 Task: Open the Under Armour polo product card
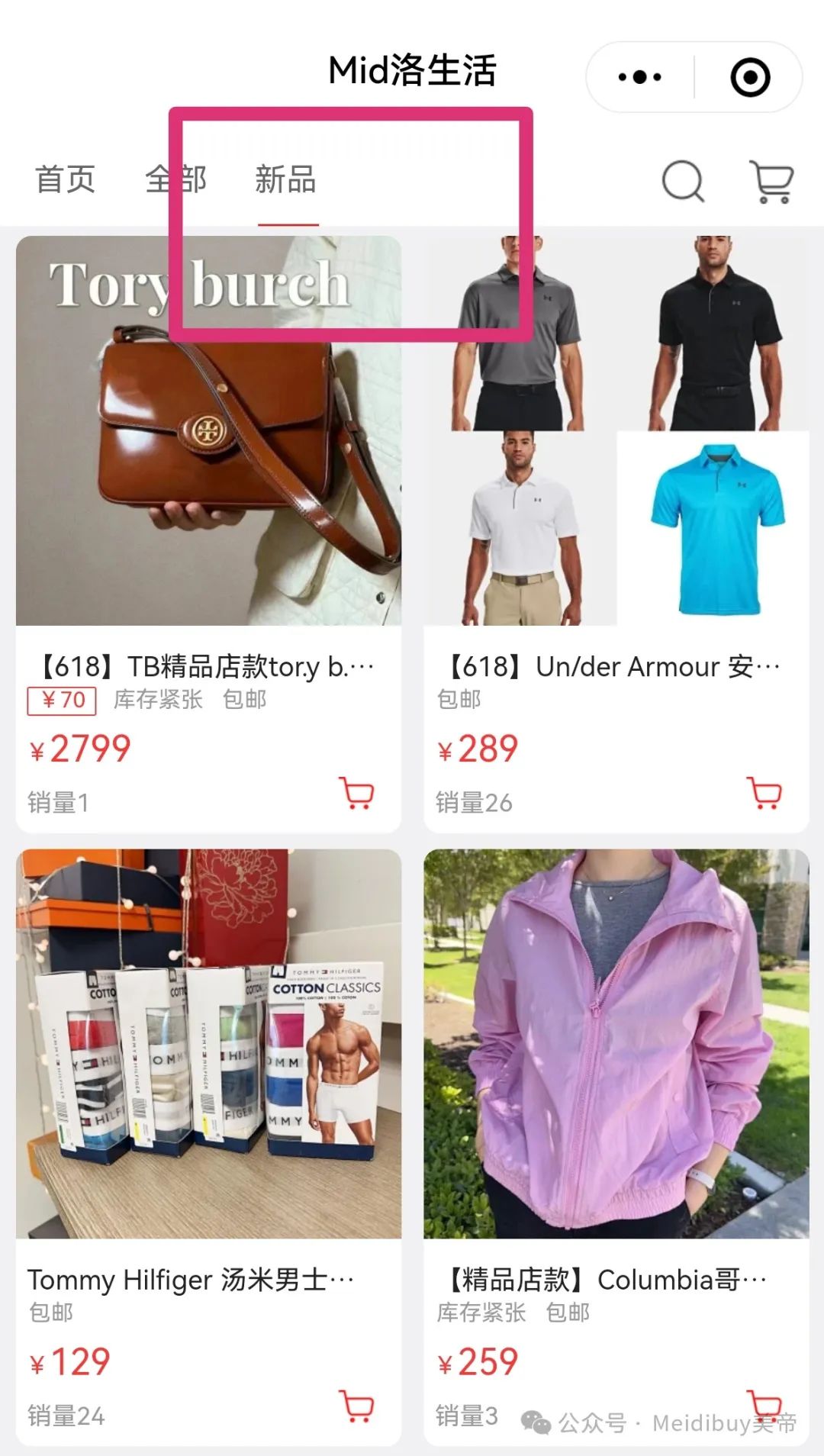click(616, 534)
